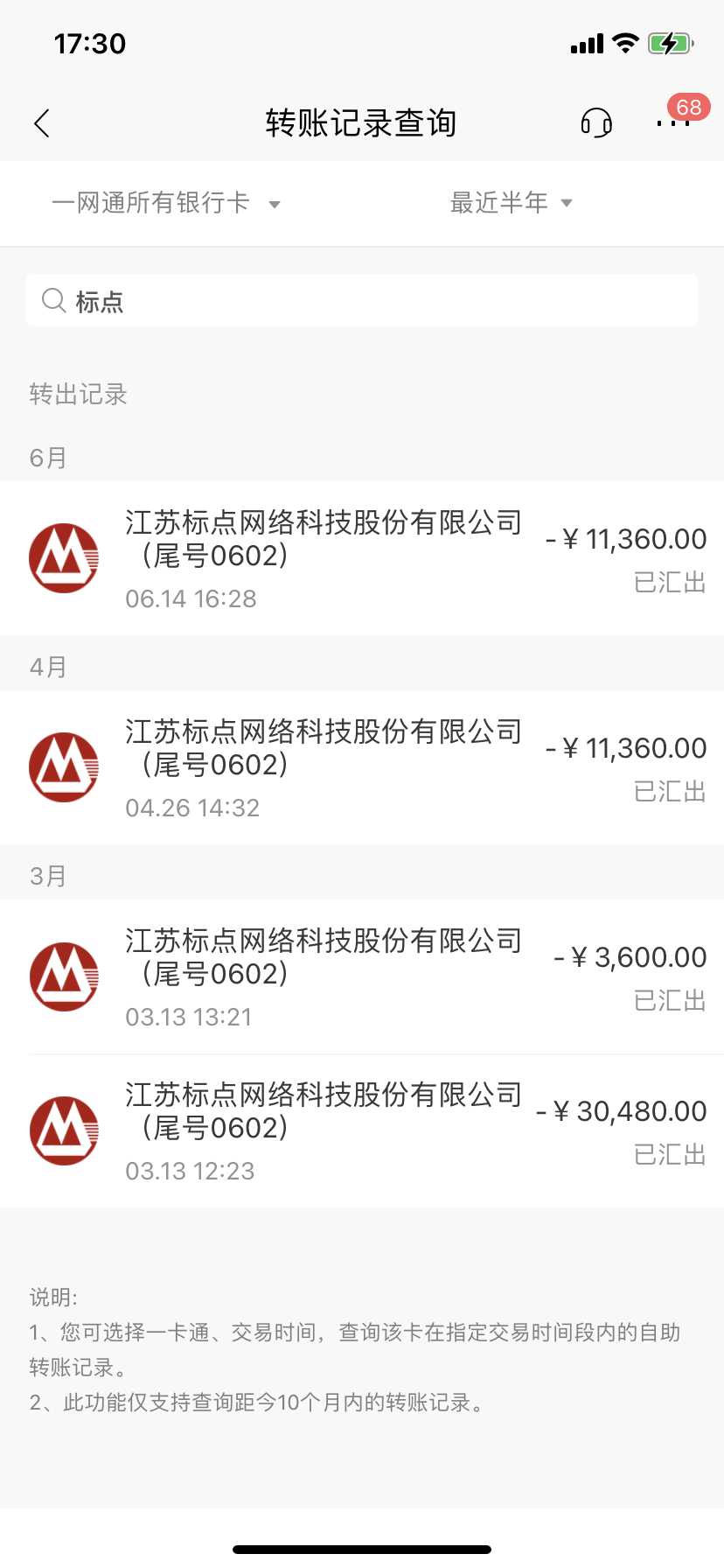Open the ¥3,600.00 transfer from 03.13 13:21
Image resolution: width=724 pixels, height=1568 pixels.
pos(362,976)
